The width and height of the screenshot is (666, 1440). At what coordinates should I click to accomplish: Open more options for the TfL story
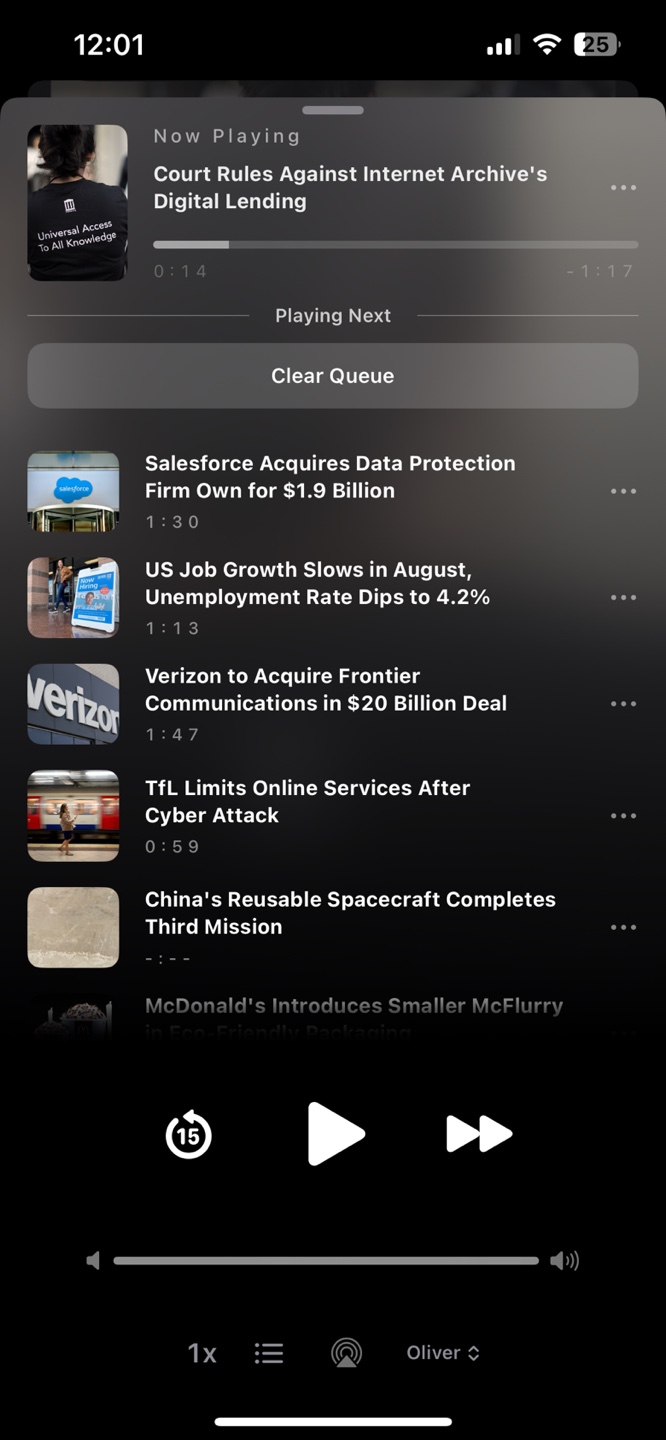(x=623, y=816)
